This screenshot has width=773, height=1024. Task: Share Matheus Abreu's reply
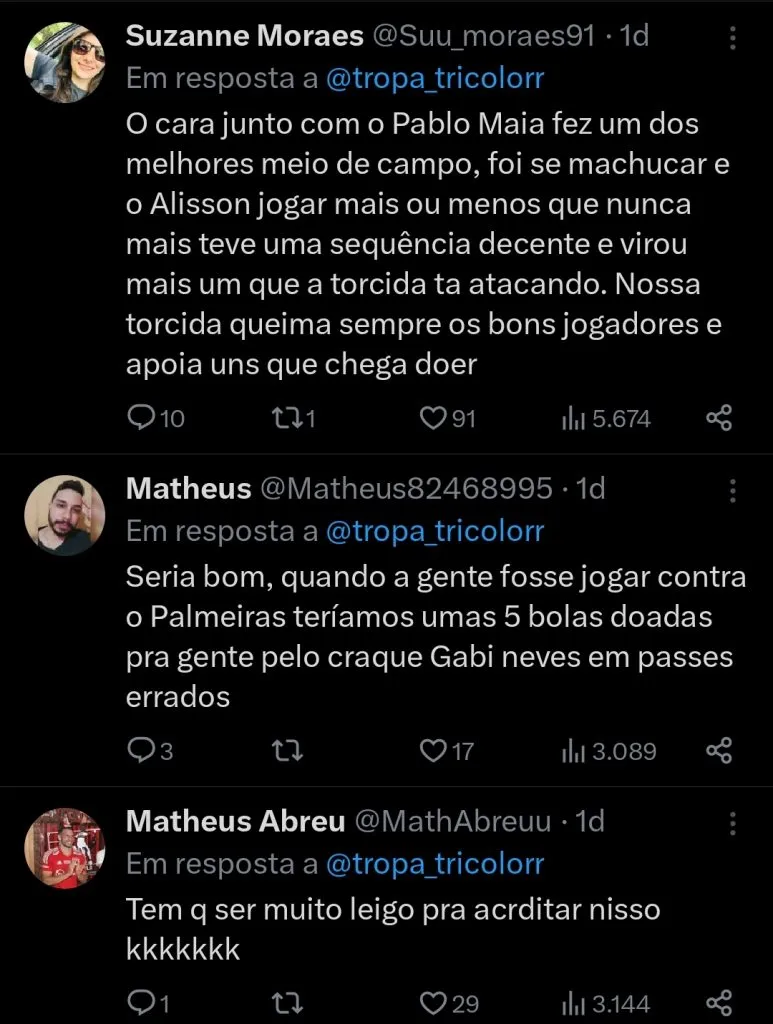point(719,1002)
